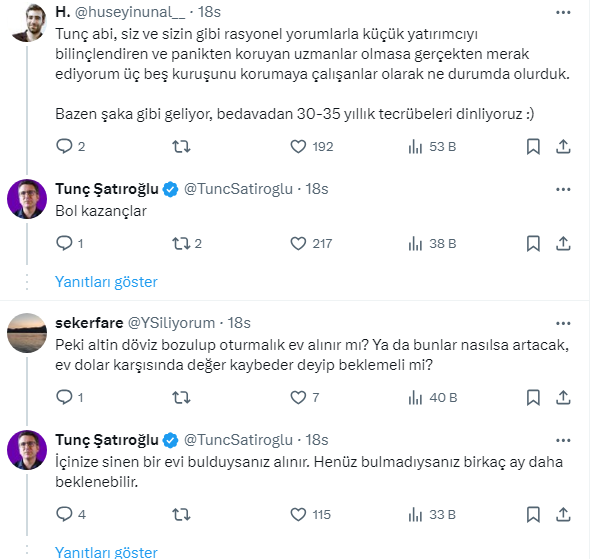Image resolution: width=606 pixels, height=559 pixels.
Task: Open H.'s profile picture
Action: point(27,21)
